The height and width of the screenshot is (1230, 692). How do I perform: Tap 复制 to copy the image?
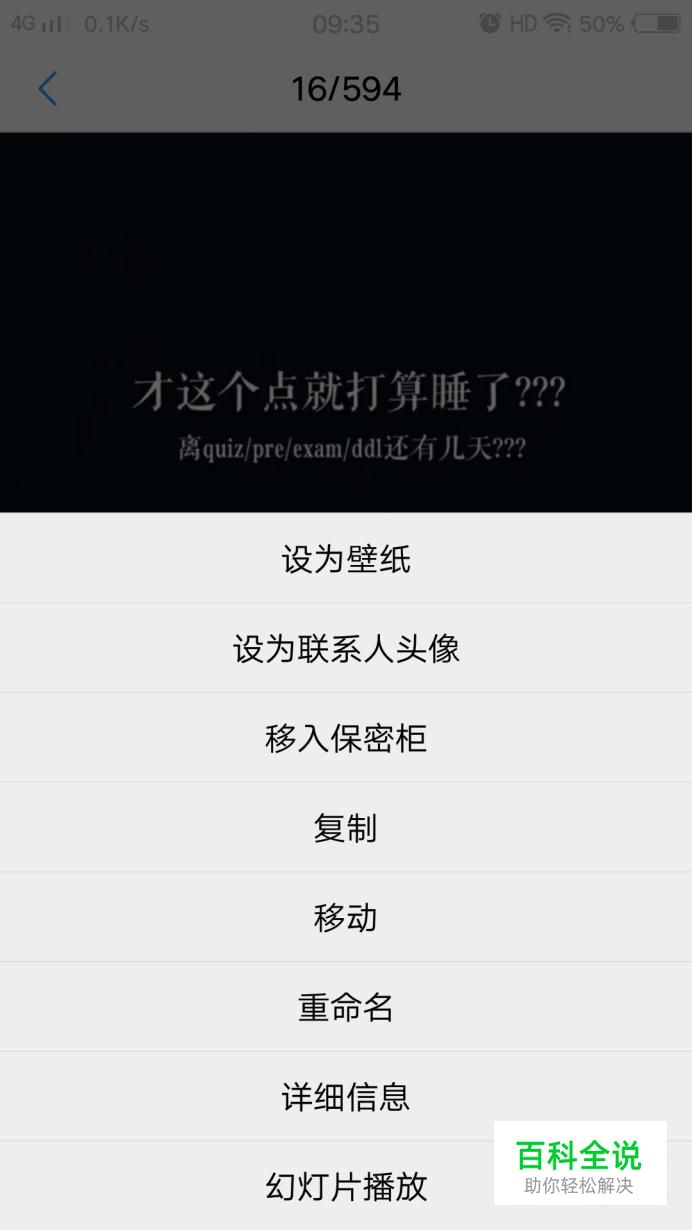tap(346, 828)
